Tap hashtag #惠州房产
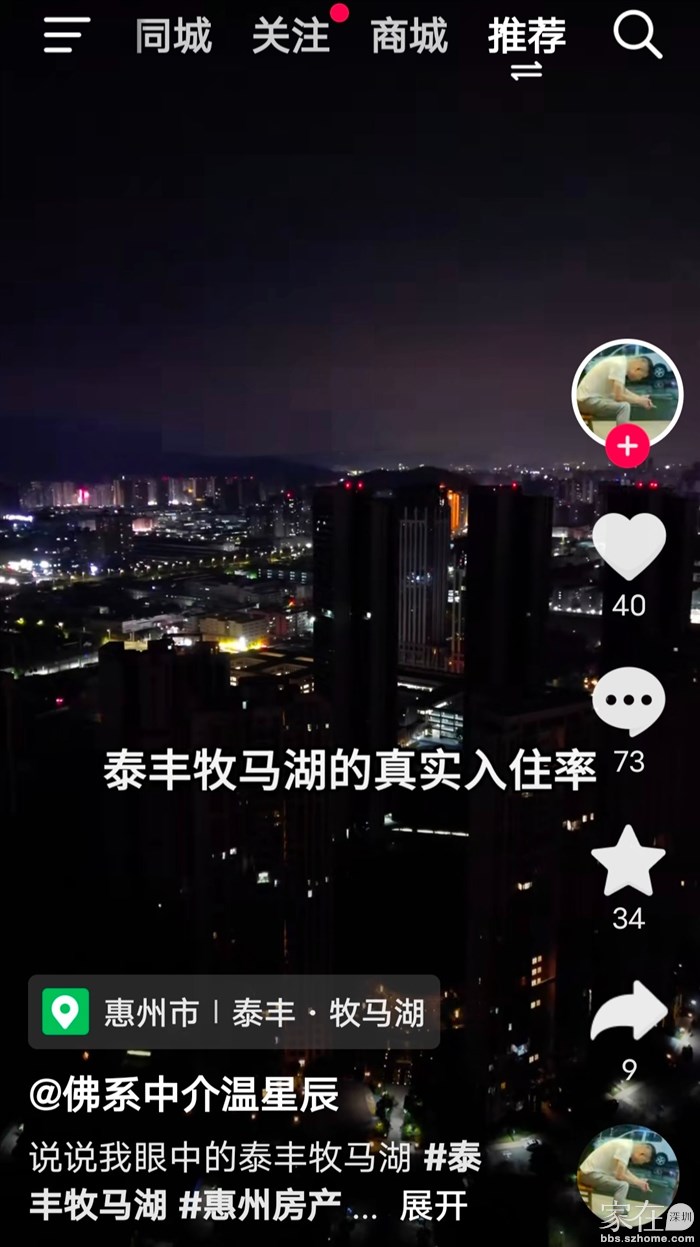700x1247 pixels. [x=260, y=1205]
